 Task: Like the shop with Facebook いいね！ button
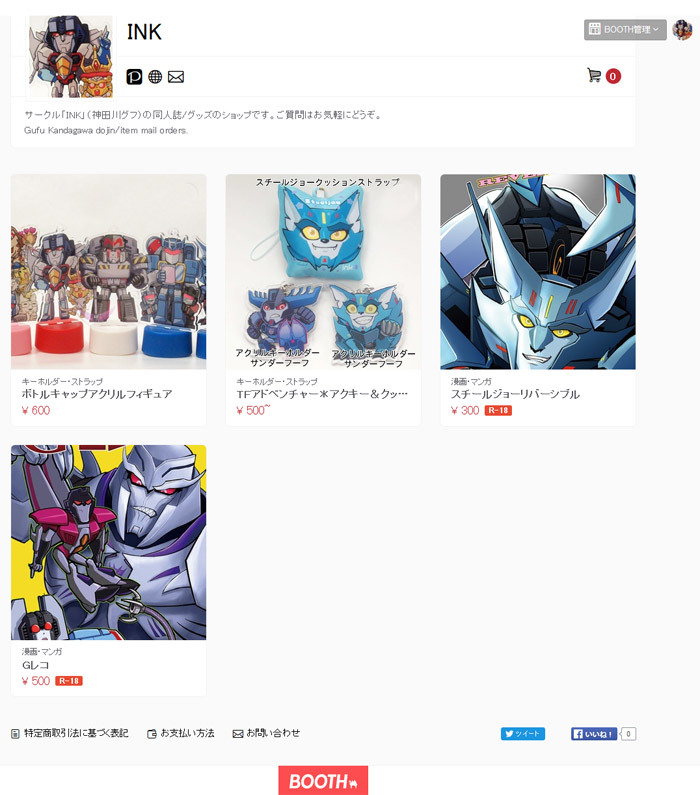pos(594,734)
